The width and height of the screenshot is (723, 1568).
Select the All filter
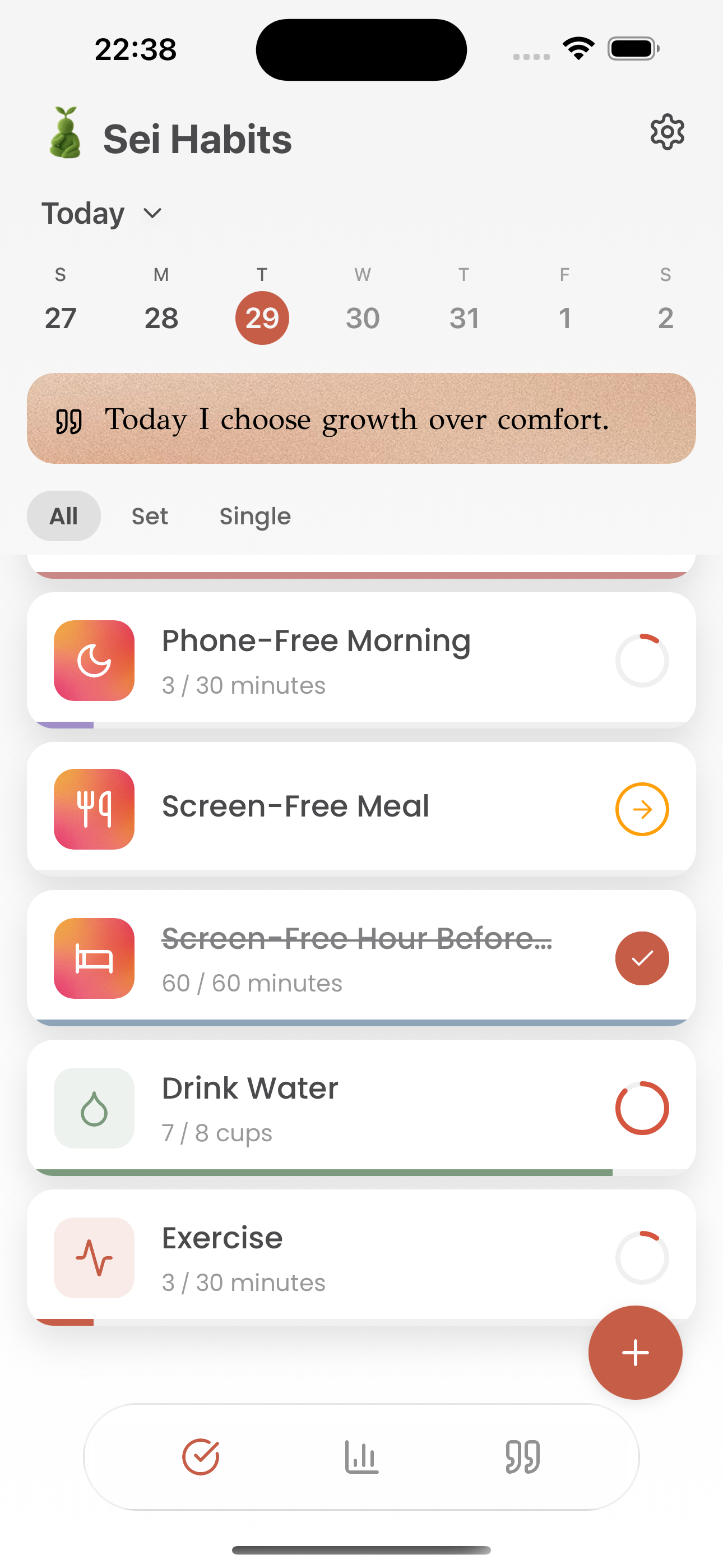click(64, 516)
